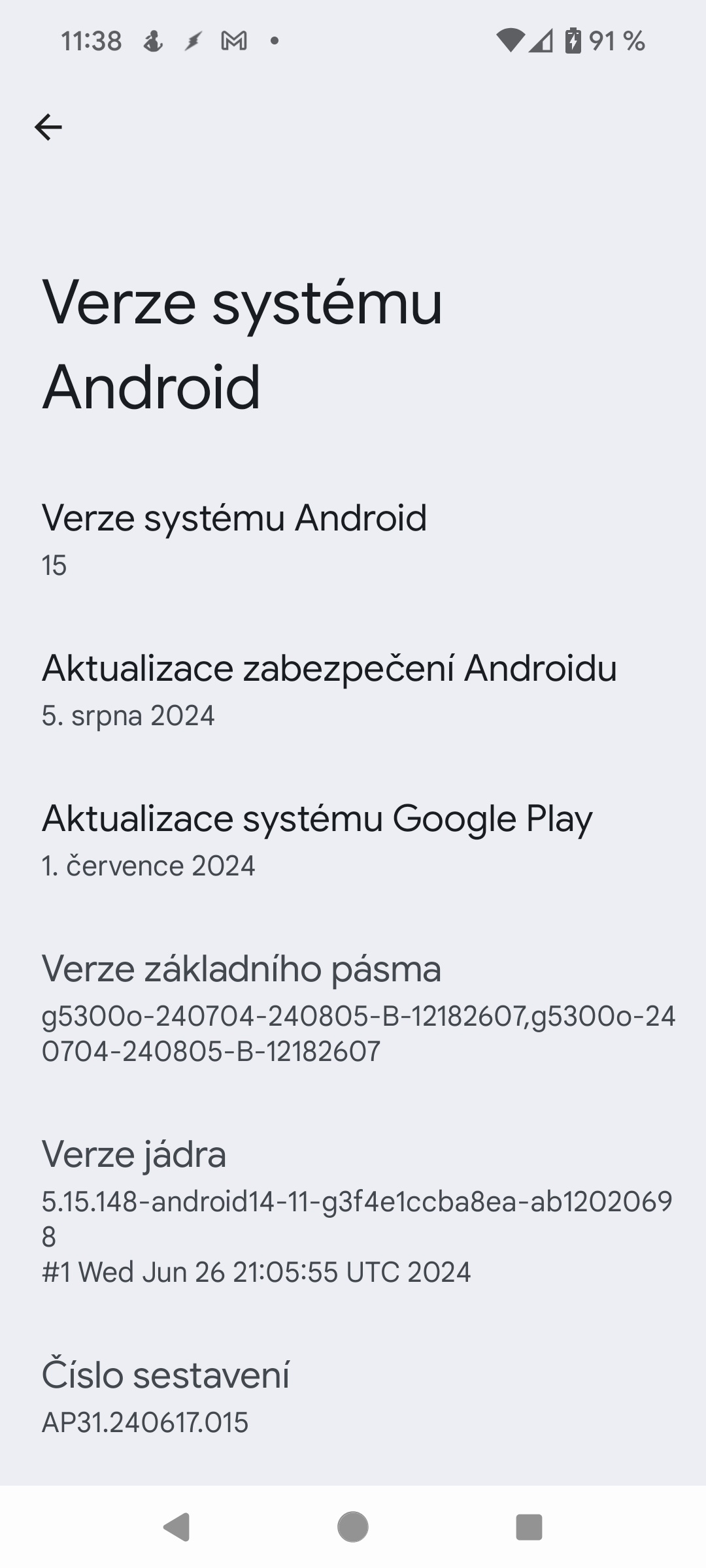Tap the Verze systému Android 15 row
This screenshot has height=1568, width=706.
click(x=353, y=540)
